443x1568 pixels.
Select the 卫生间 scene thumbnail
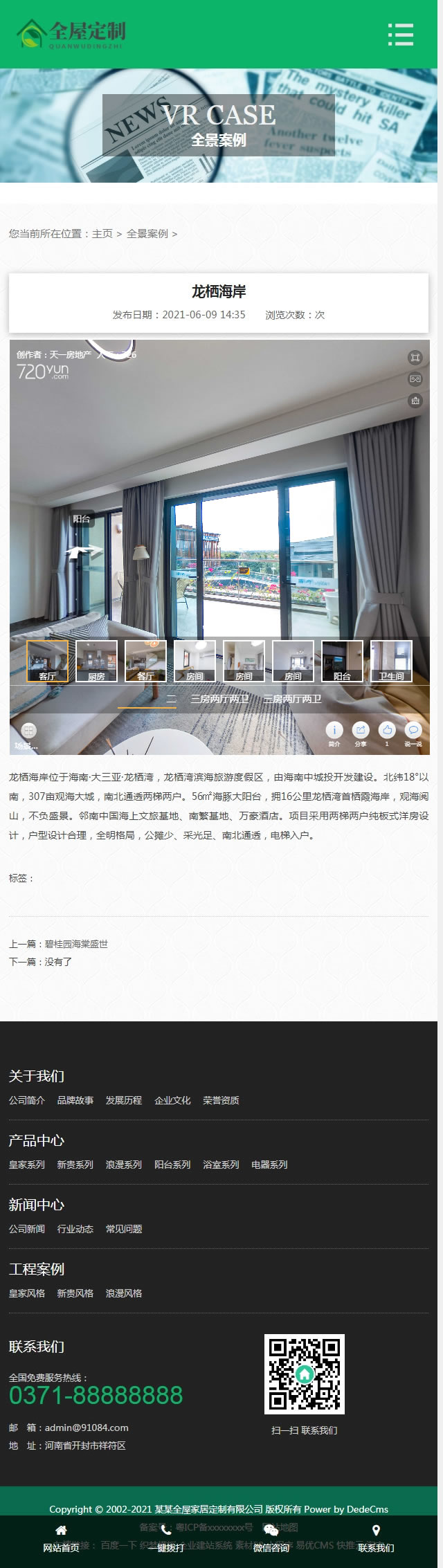(x=391, y=661)
